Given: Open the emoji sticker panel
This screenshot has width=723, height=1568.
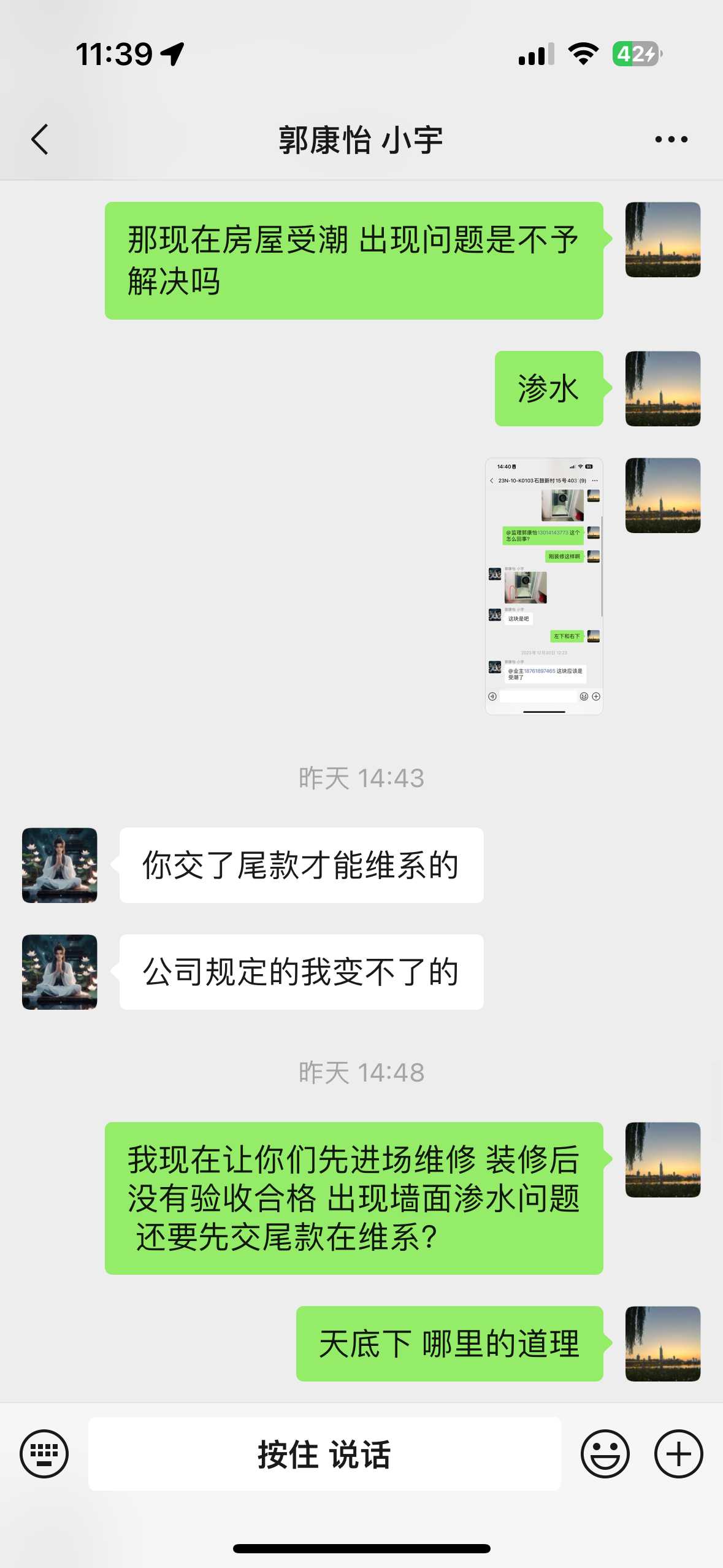Looking at the screenshot, I should (x=605, y=1453).
